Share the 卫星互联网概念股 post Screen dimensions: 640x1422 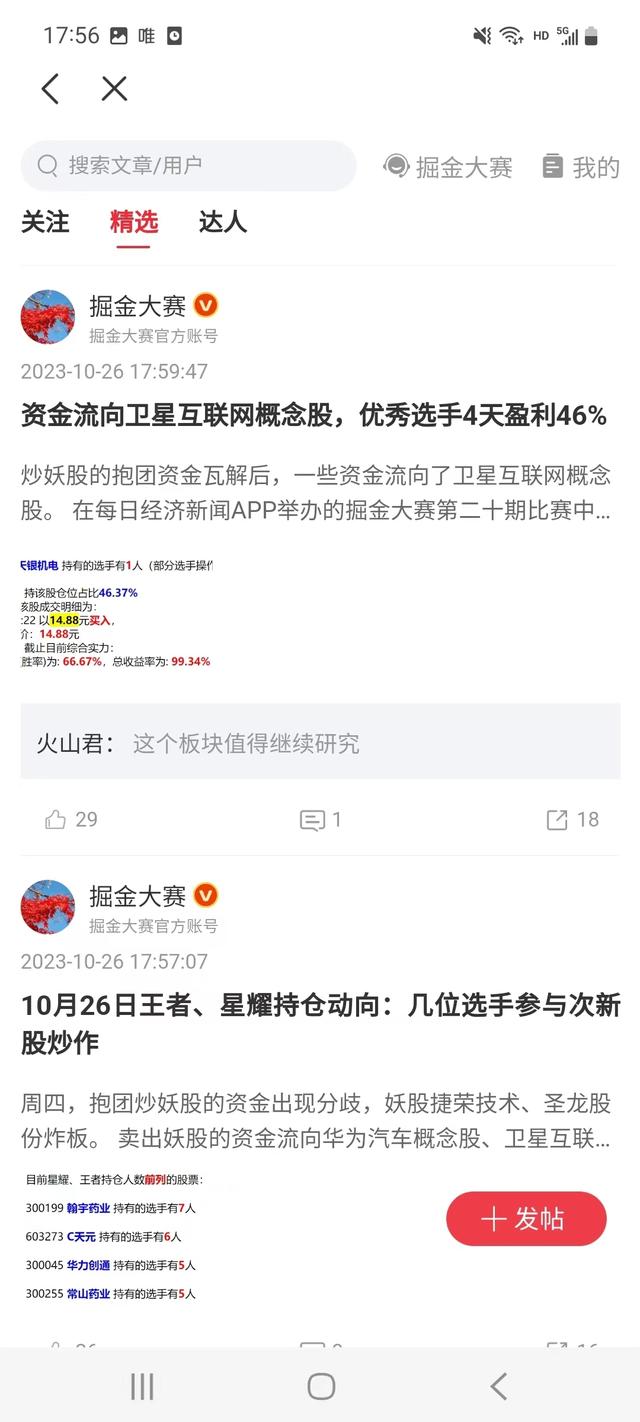572,820
